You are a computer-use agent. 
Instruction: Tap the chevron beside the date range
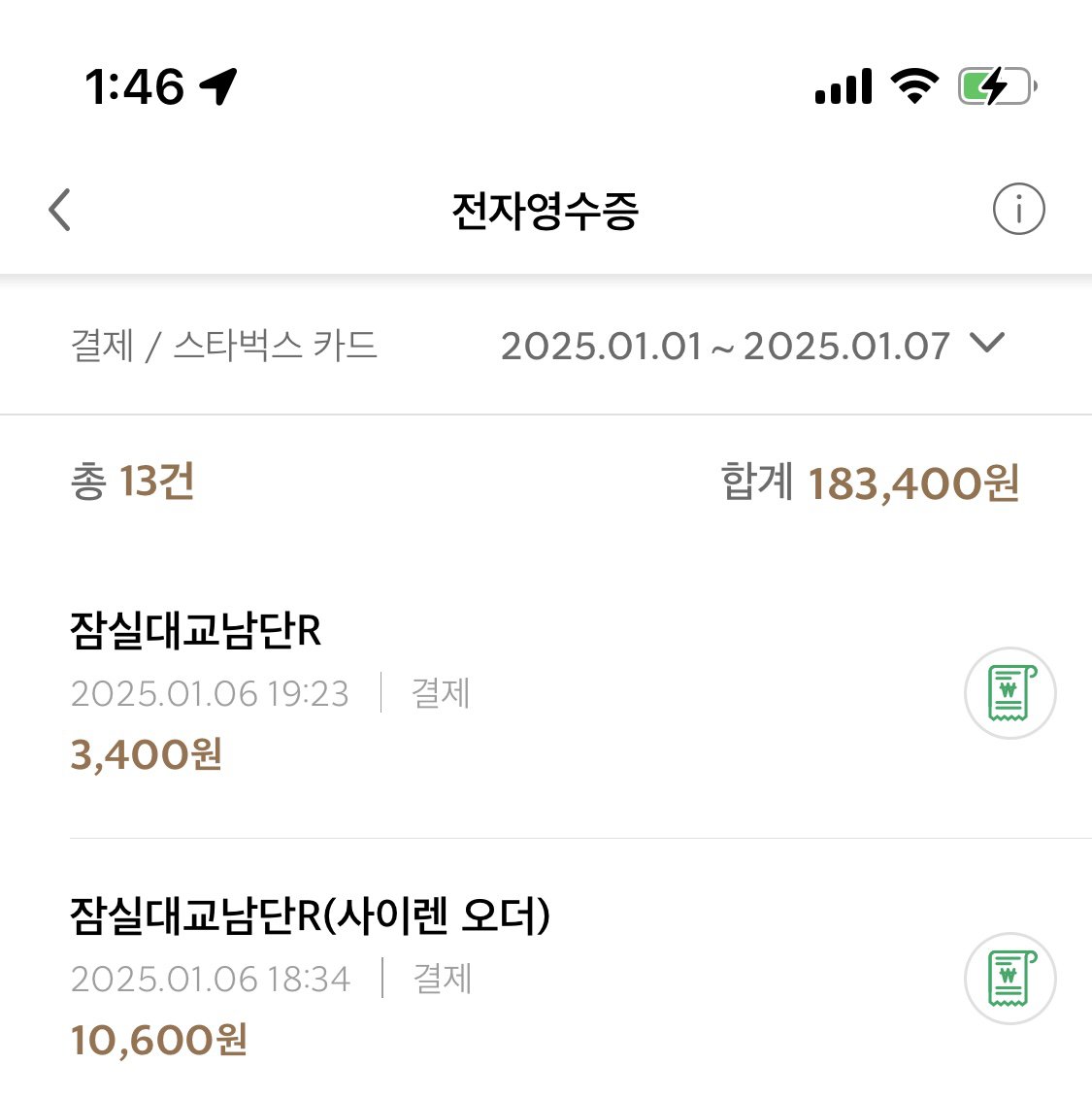(x=986, y=346)
